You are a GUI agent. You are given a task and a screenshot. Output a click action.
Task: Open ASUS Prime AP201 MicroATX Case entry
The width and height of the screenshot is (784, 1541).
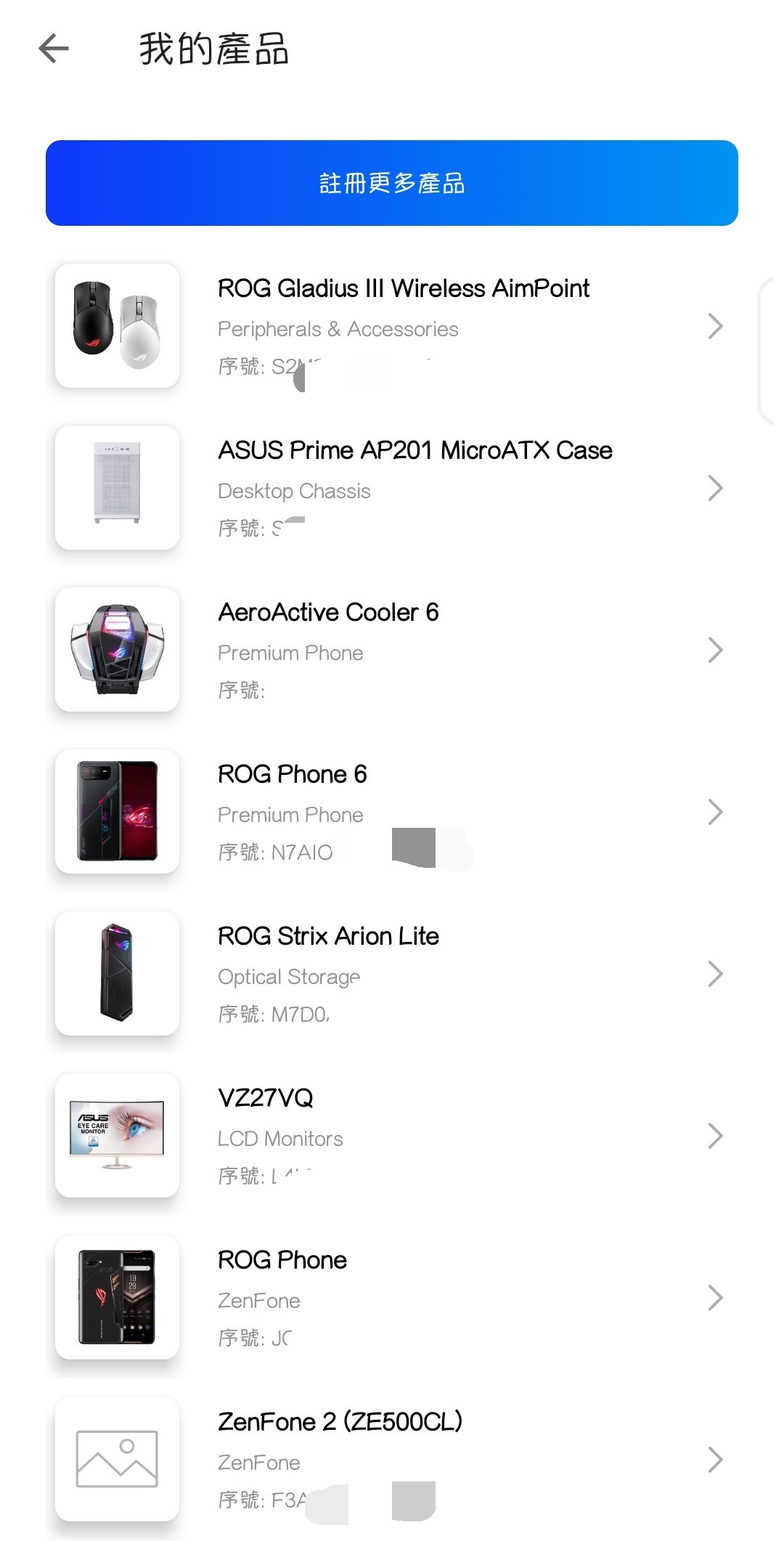[392, 488]
